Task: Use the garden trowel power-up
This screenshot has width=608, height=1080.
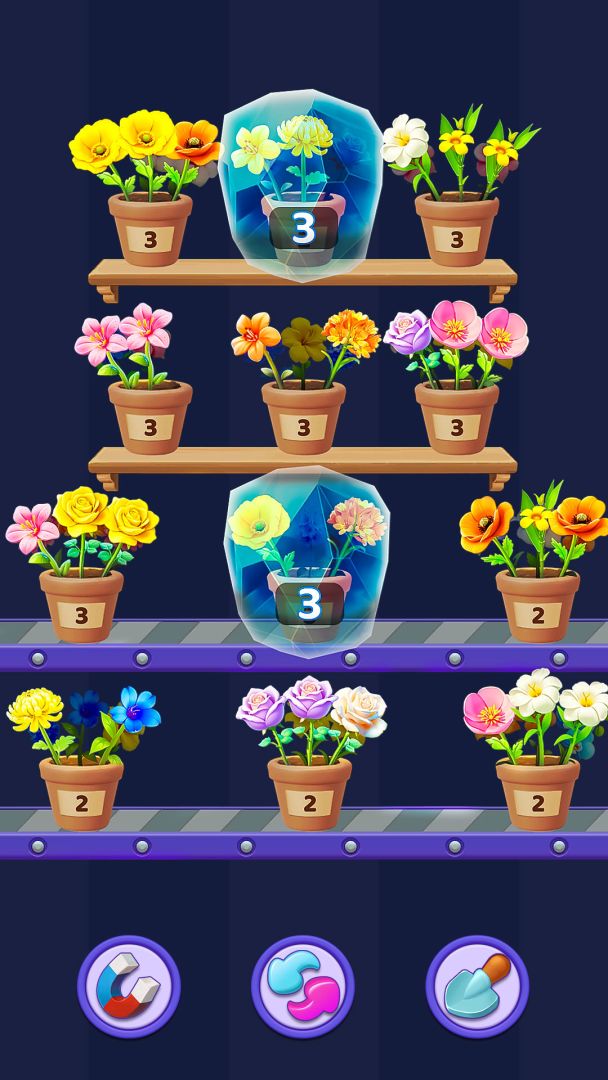Action: [x=477, y=986]
